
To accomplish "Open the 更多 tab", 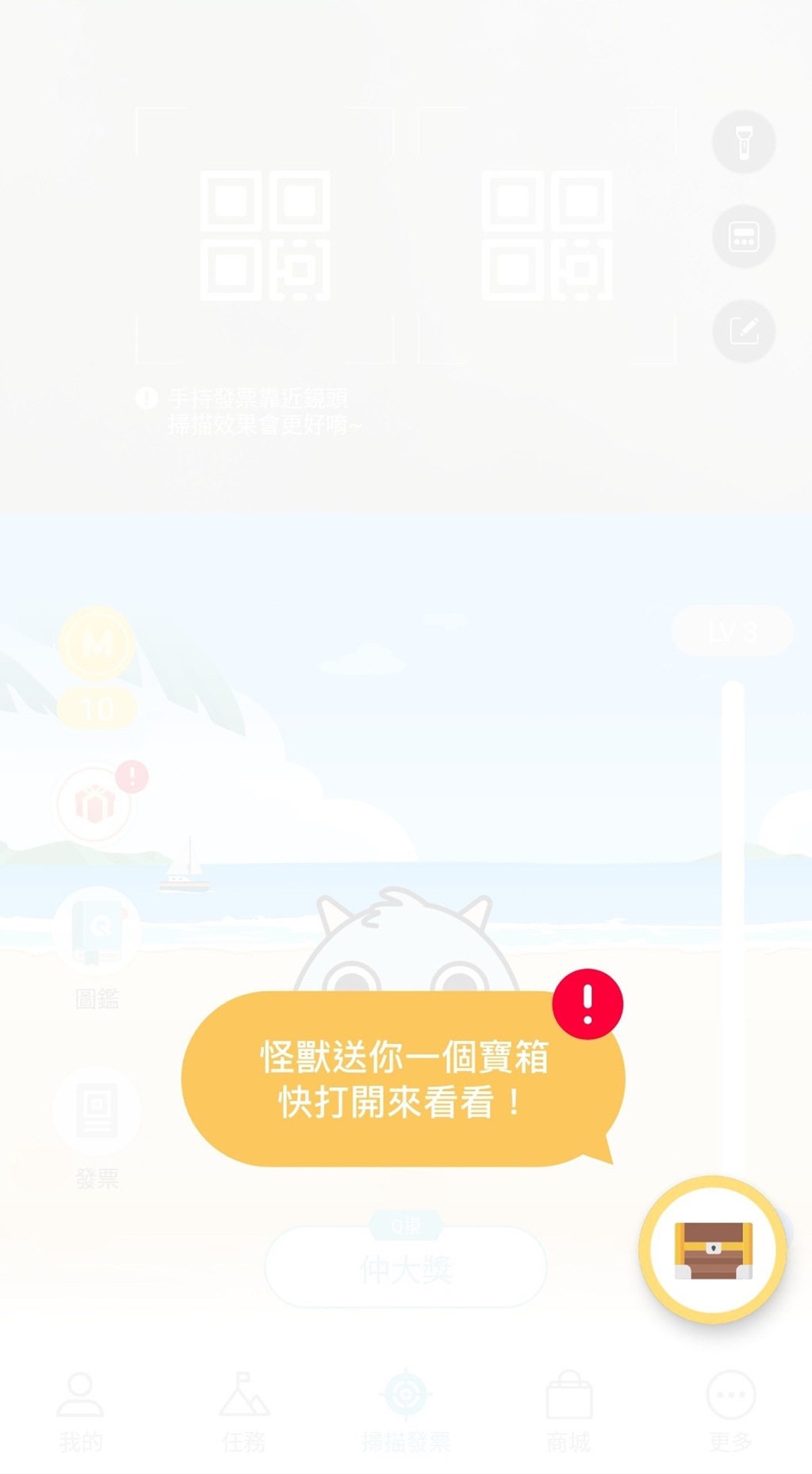I will point(730,1410).
